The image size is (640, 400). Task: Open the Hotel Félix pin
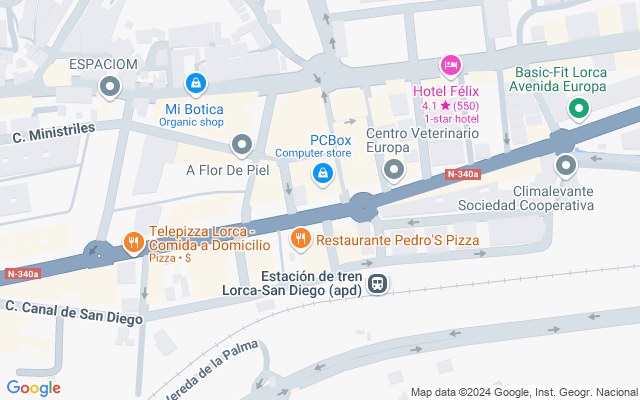(451, 66)
